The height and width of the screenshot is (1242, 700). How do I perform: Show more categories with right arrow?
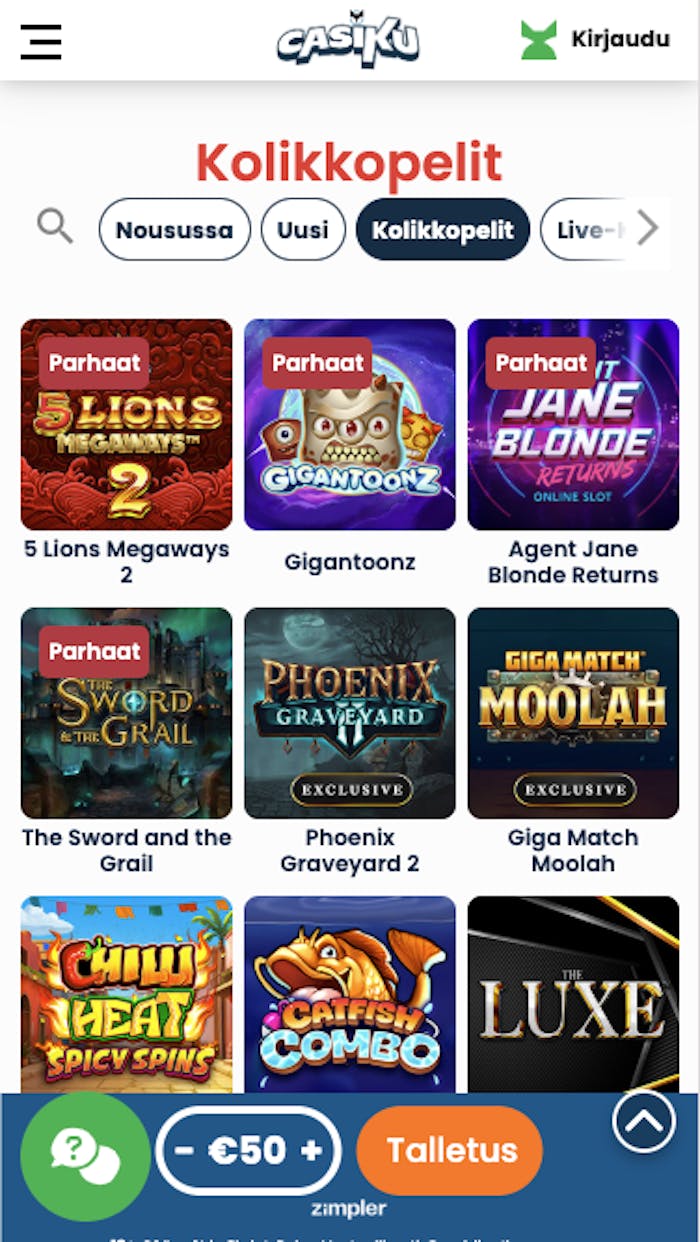pyautogui.click(x=648, y=229)
